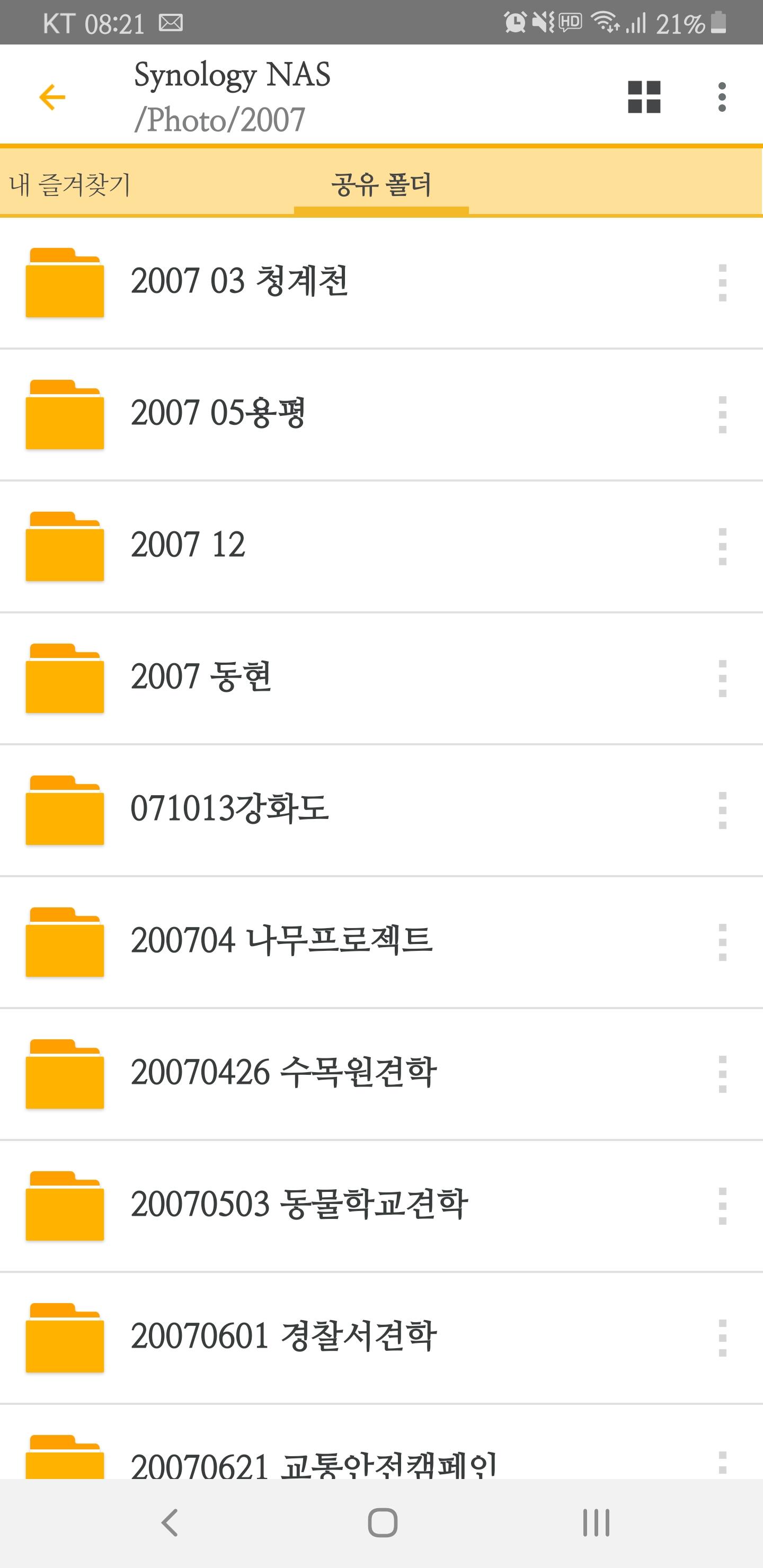Open the app bar overflow menu
The width and height of the screenshot is (763, 1568).
pos(722,97)
